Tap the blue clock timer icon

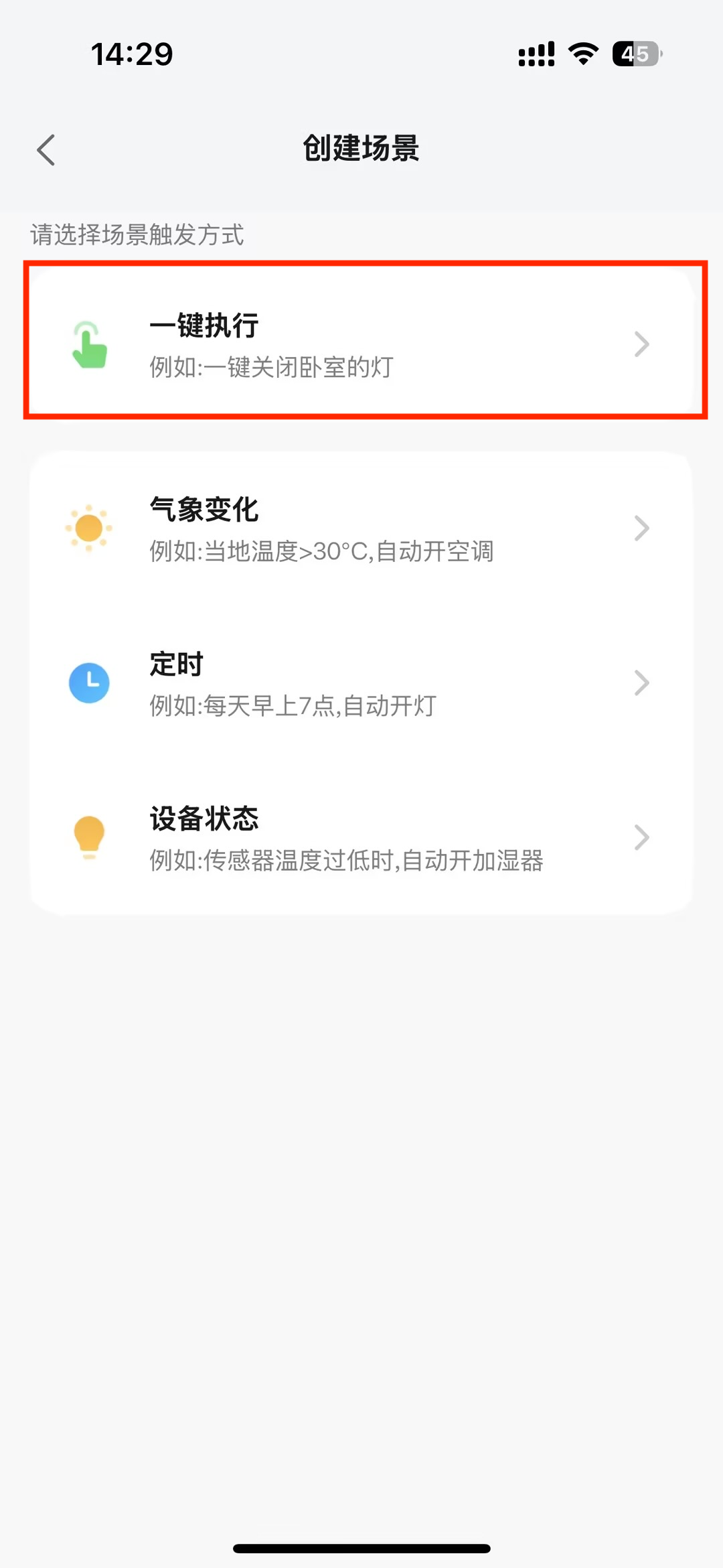89,683
